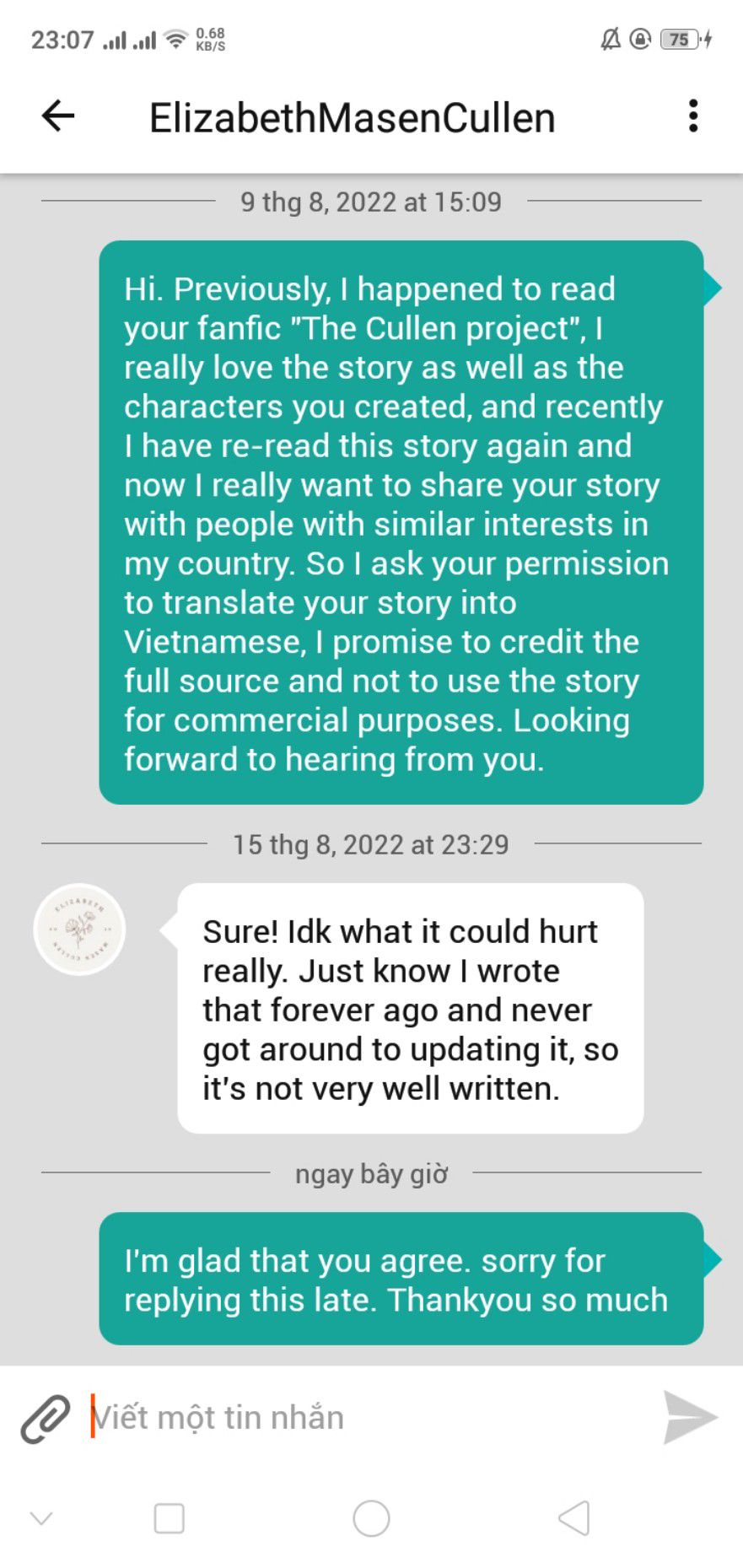Send the message with the arrow icon
Screen dimensions: 743x1568
click(689, 1418)
